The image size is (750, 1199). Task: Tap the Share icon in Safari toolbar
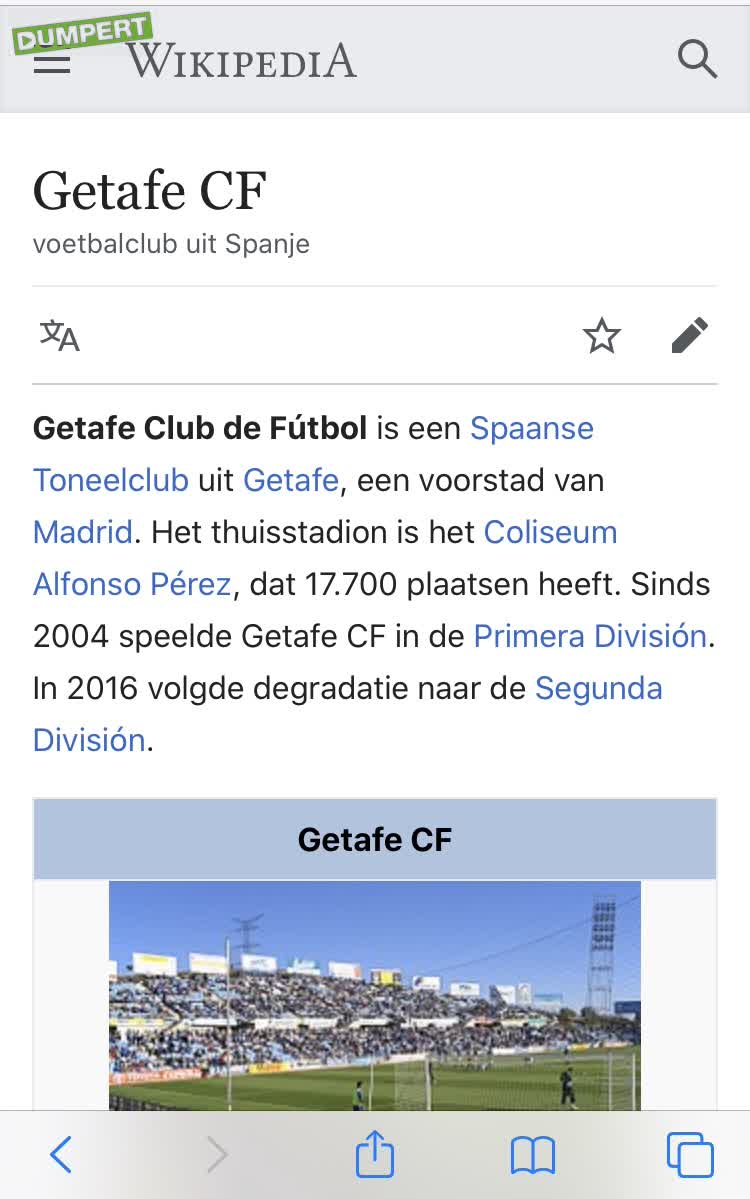(x=374, y=1155)
